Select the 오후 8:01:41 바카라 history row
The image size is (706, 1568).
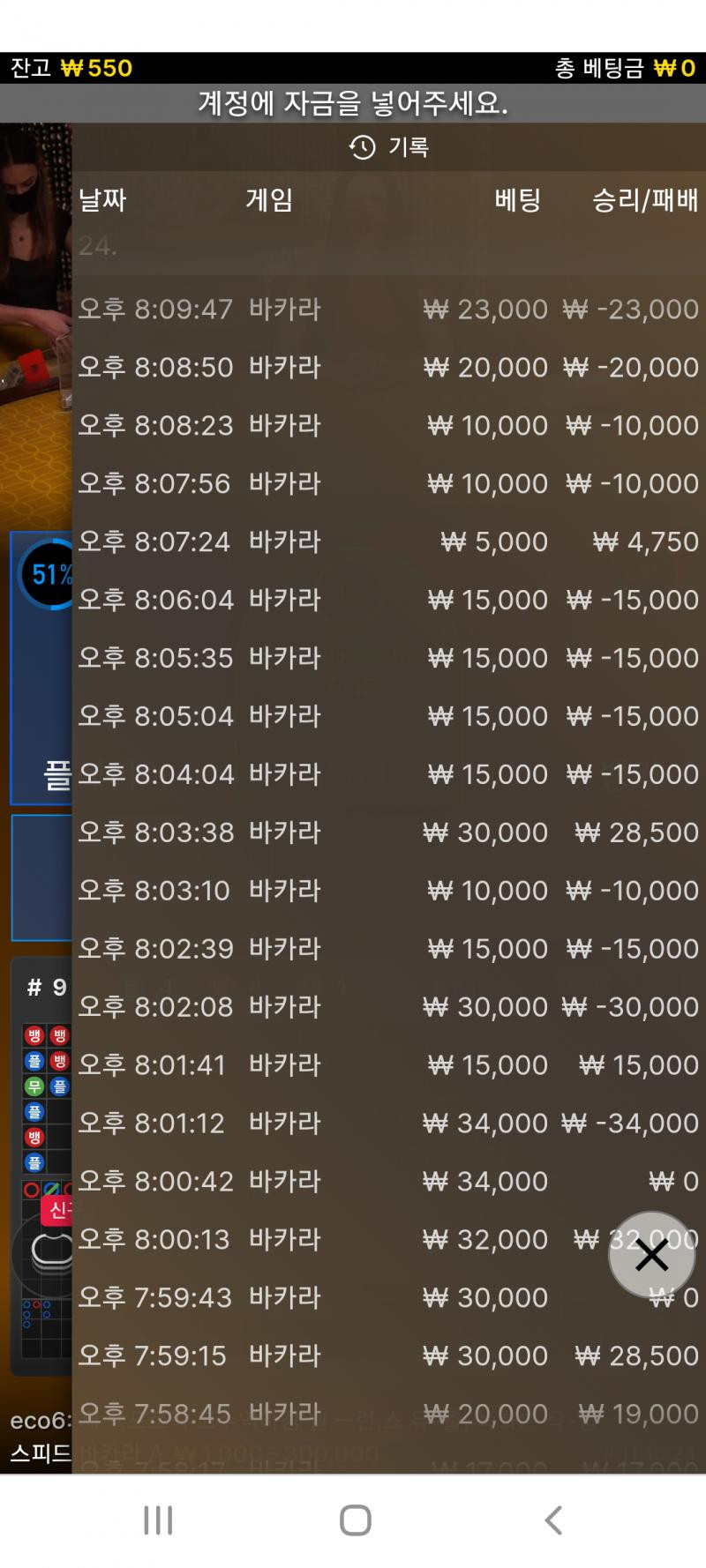click(388, 1065)
